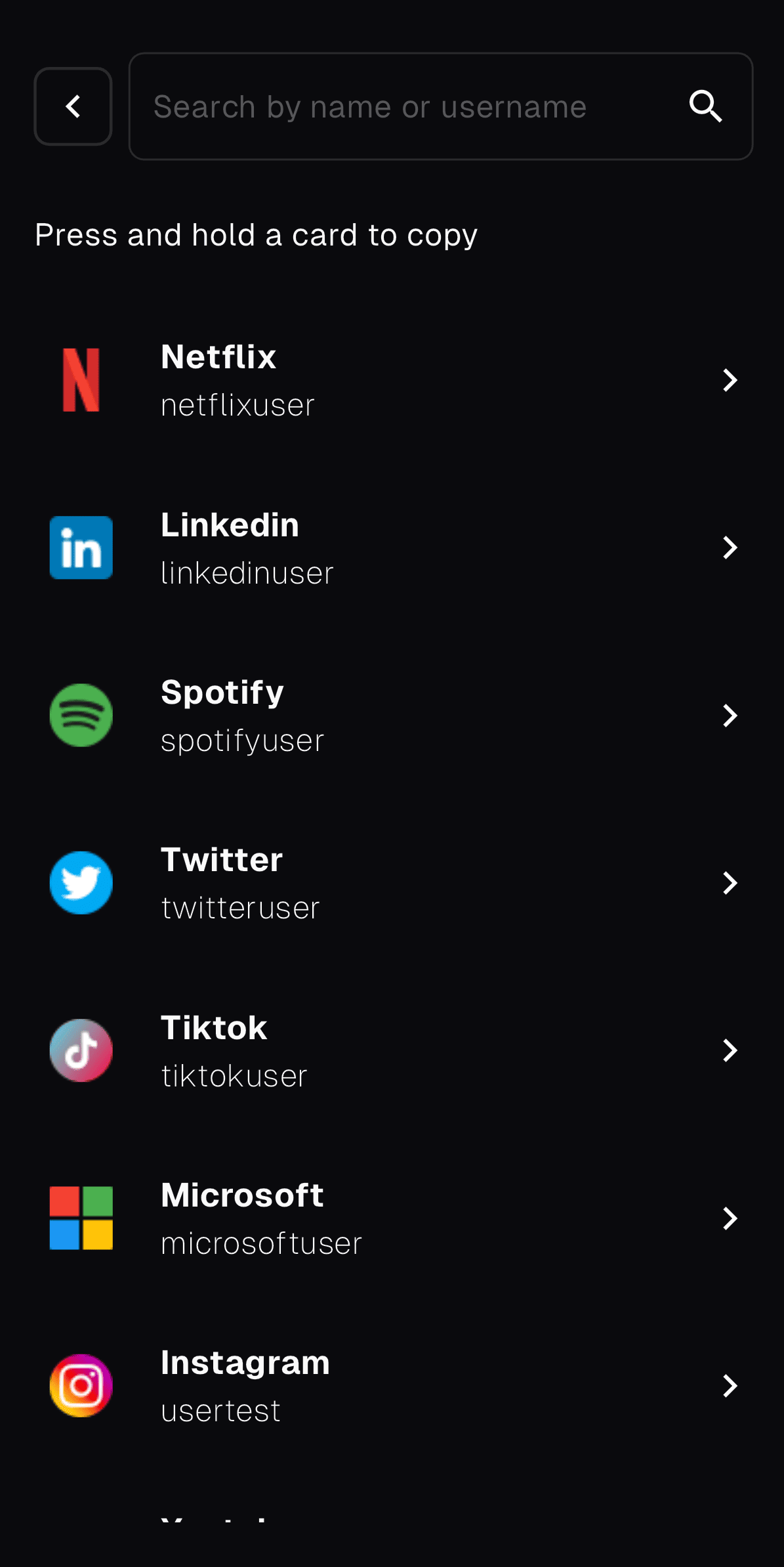Screen dimensions: 784x1567
Task: Click the back arrow button
Action: tap(73, 106)
